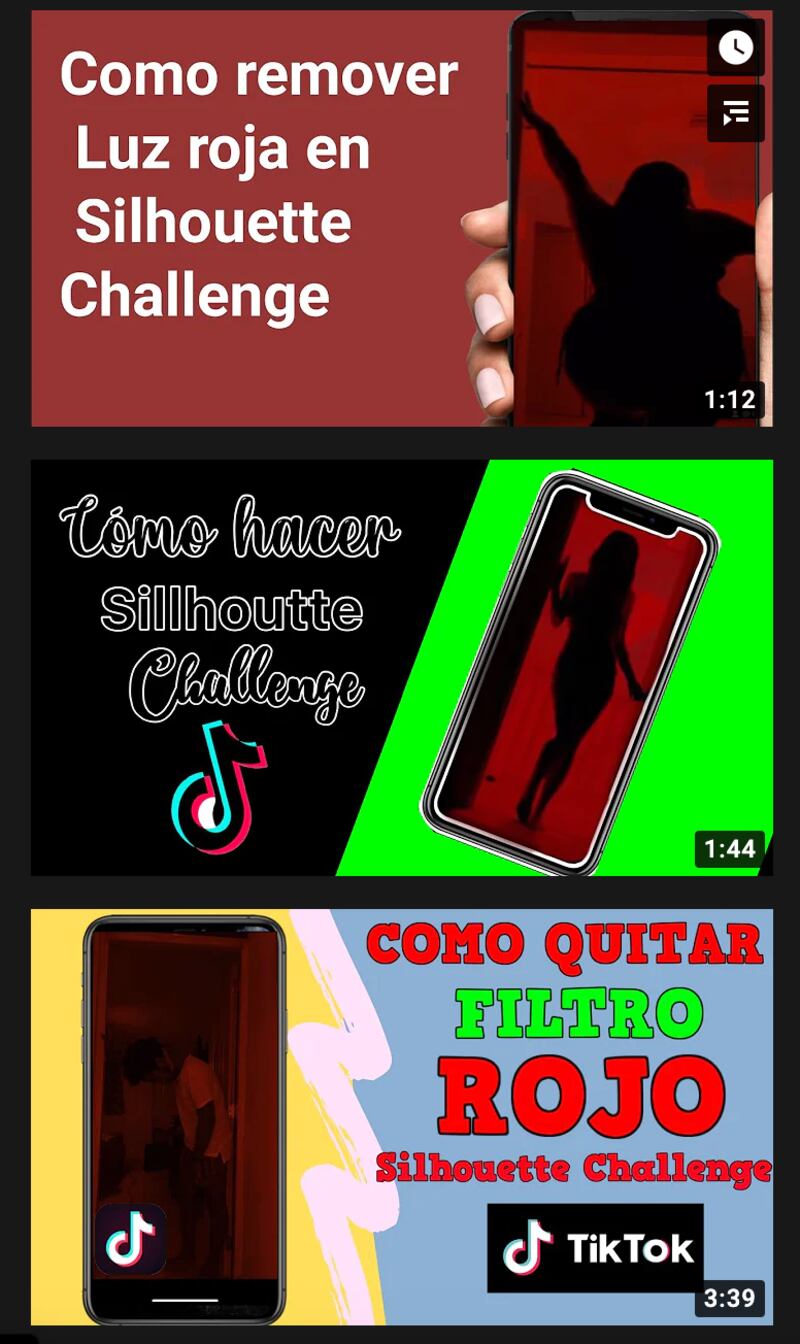Add first video to the queue
800x1344 pixels.
[x=735, y=113]
